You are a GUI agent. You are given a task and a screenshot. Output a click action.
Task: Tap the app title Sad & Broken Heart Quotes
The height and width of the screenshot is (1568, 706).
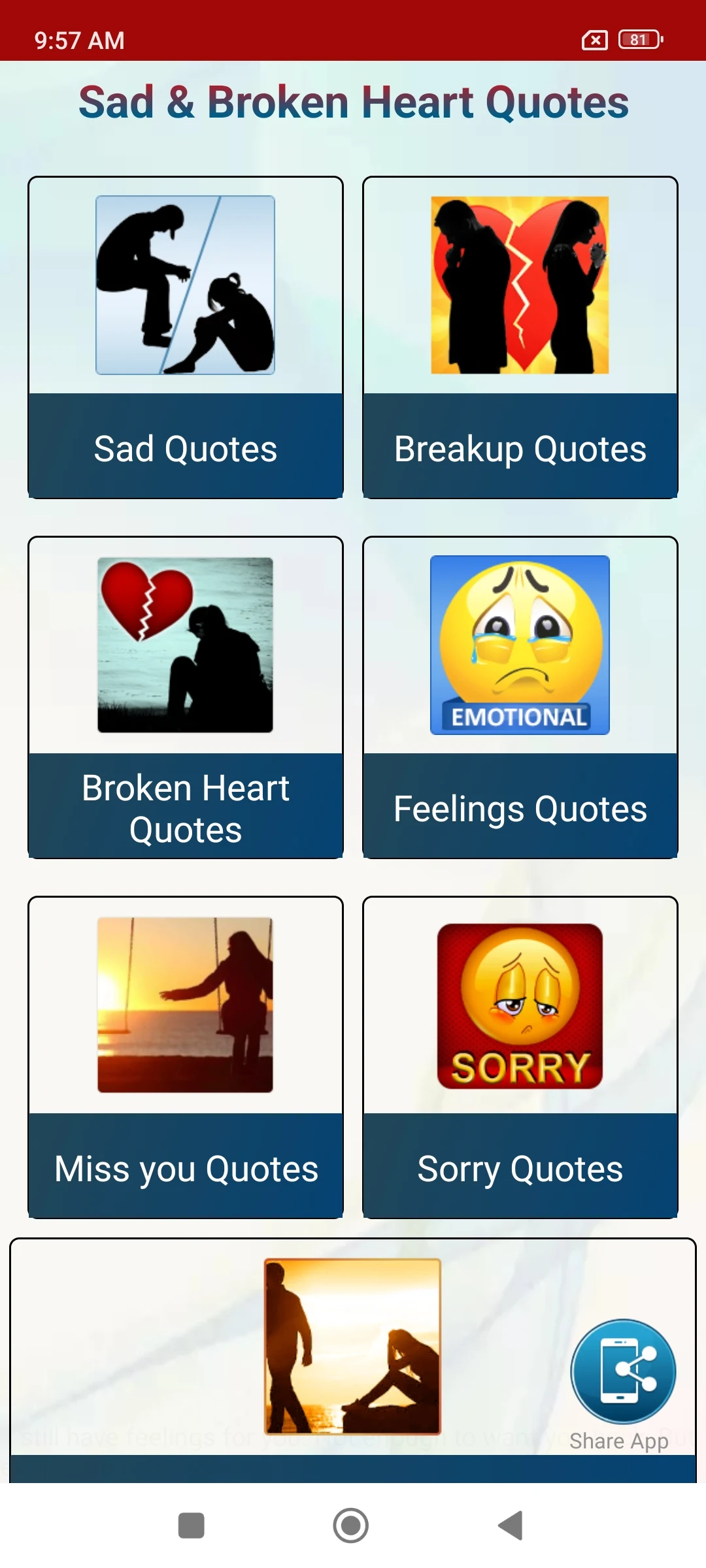[352, 102]
